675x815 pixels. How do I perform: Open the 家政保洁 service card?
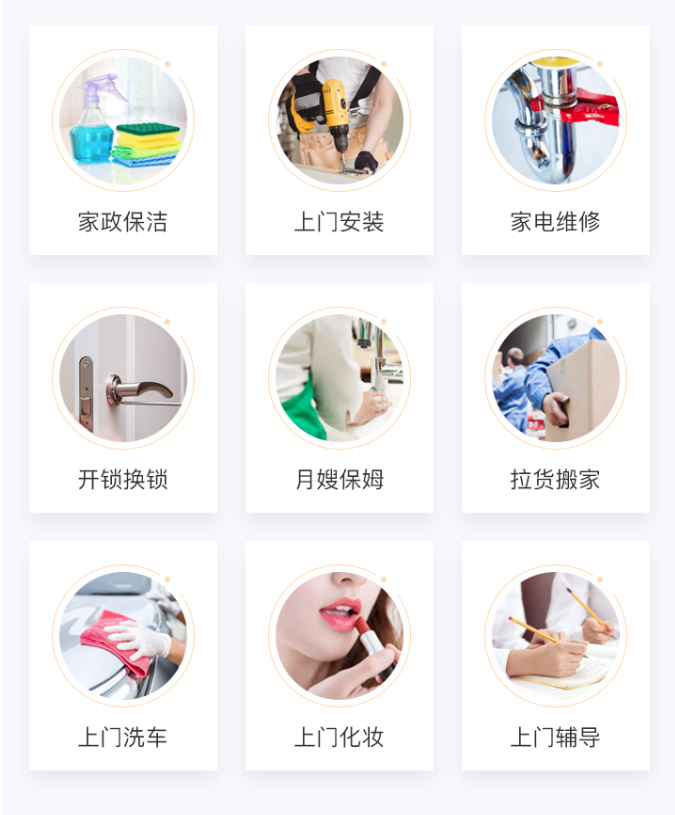[123, 140]
